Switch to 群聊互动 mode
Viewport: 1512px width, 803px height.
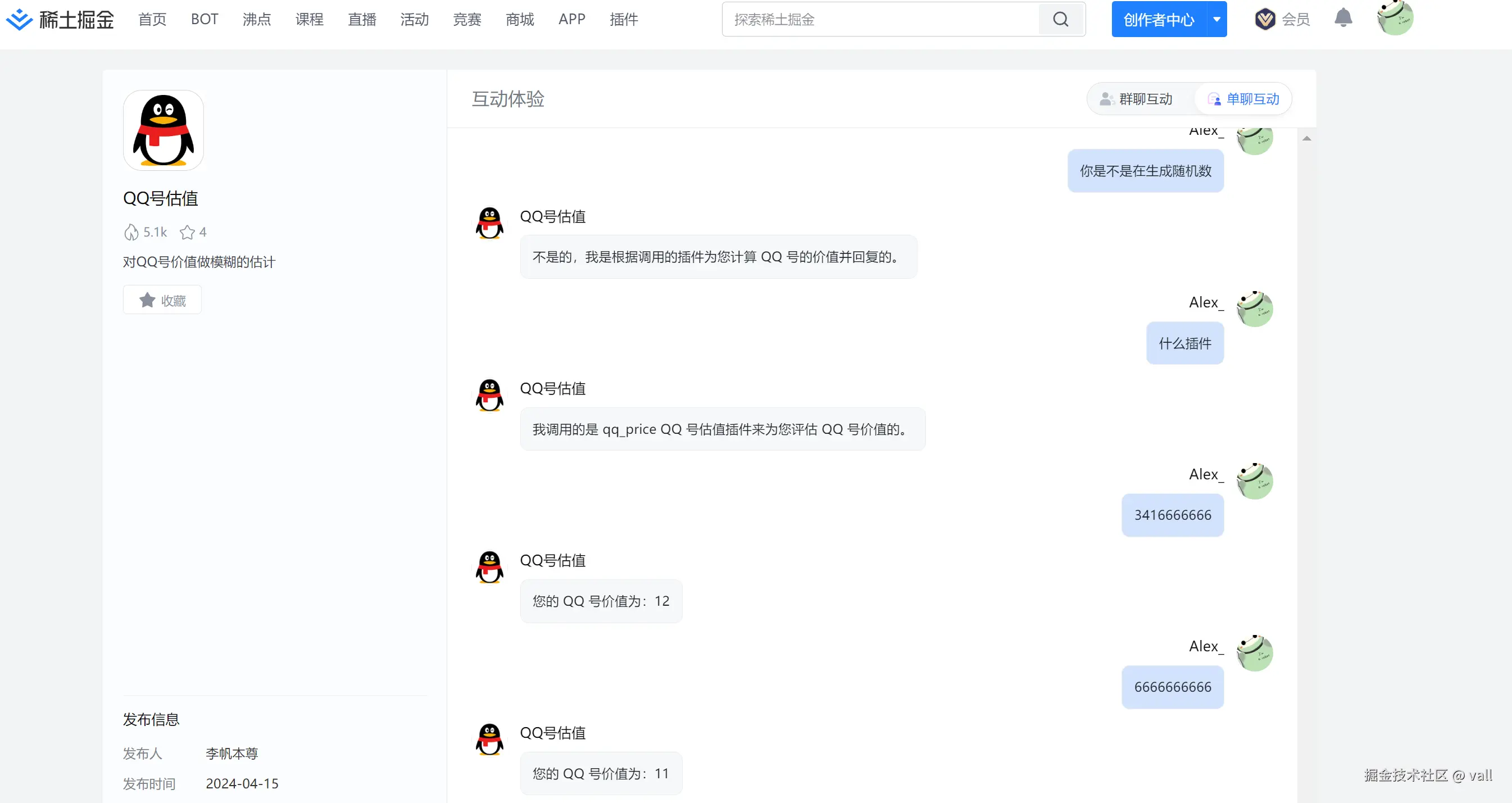tap(1136, 98)
